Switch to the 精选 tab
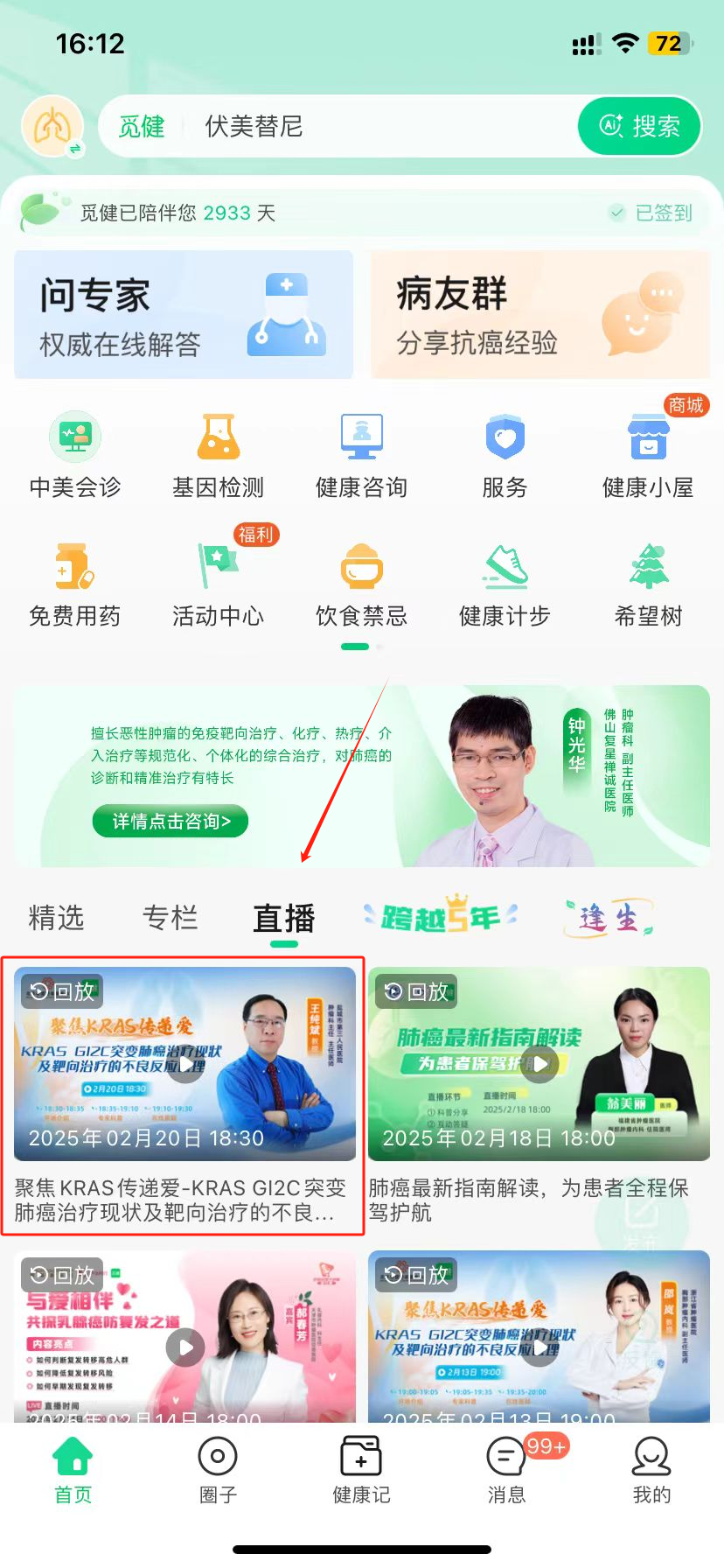The height and width of the screenshot is (1568, 724). click(56, 918)
